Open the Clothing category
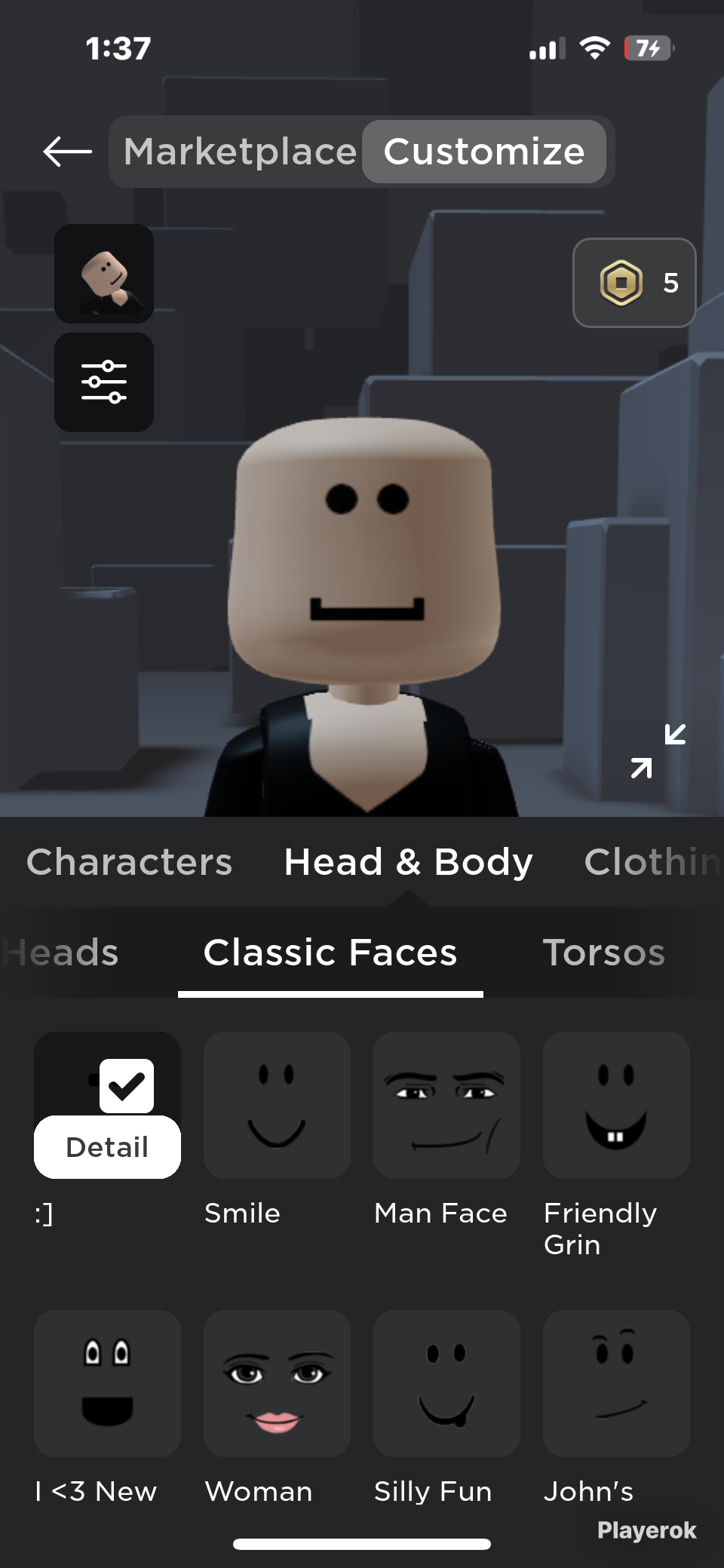The height and width of the screenshot is (1568, 724). point(653,862)
